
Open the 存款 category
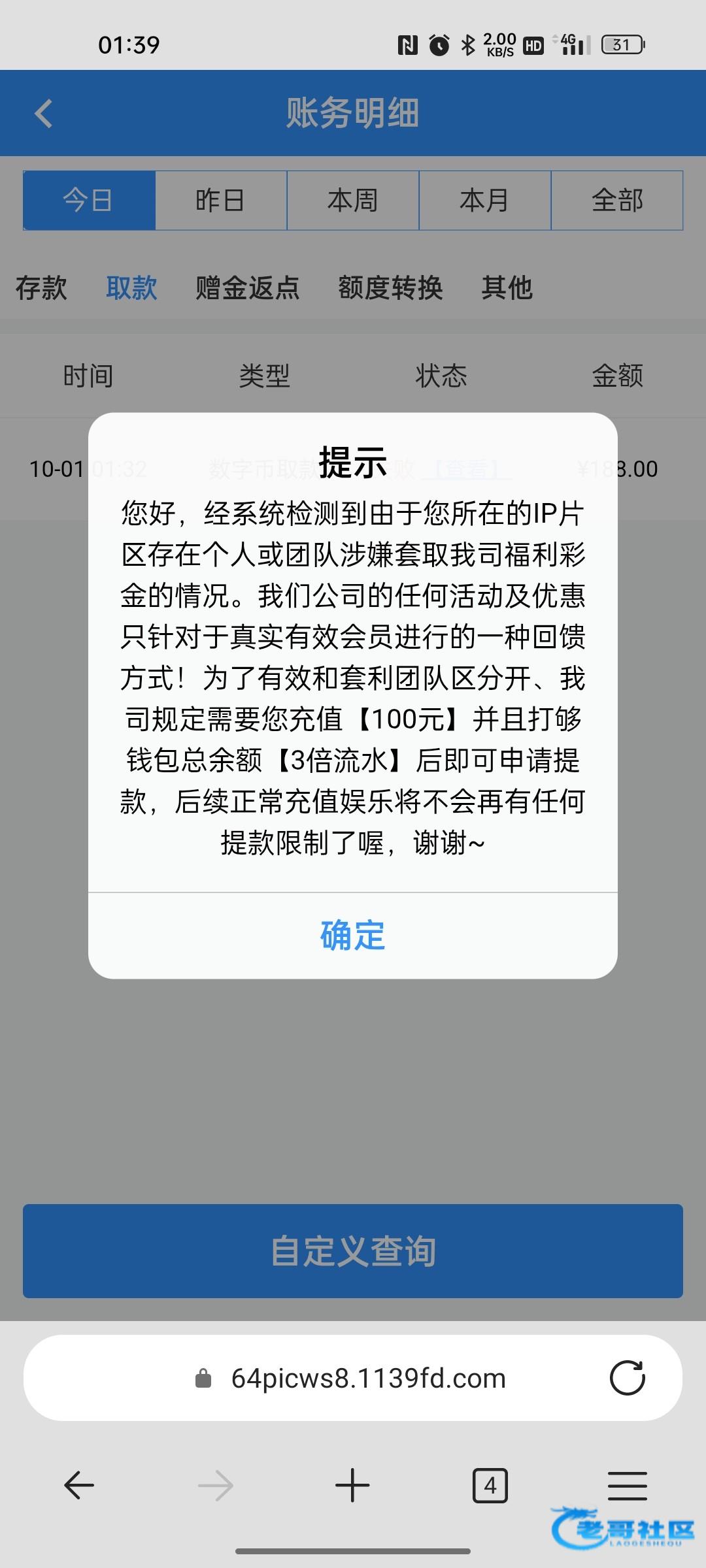click(41, 287)
